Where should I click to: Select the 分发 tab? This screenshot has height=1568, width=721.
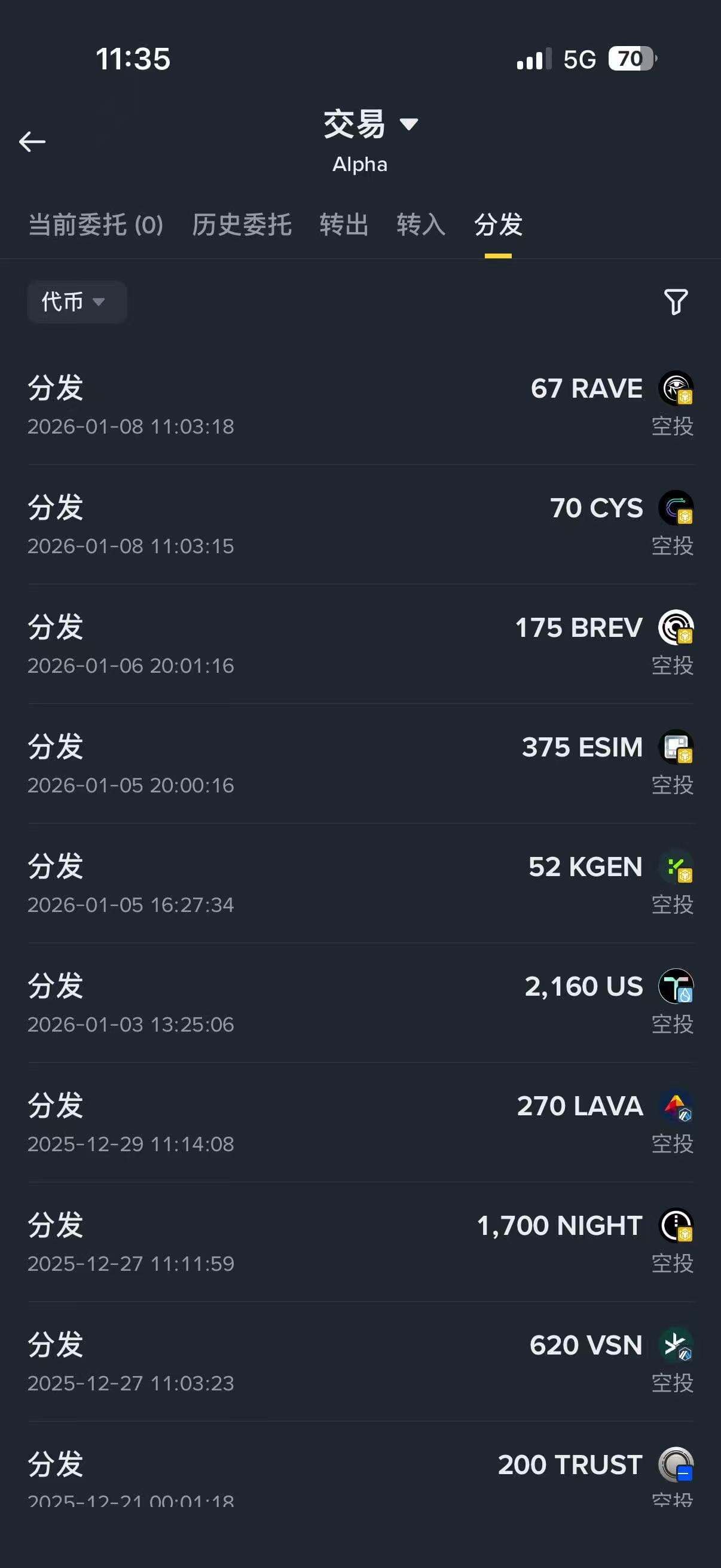[x=497, y=225]
